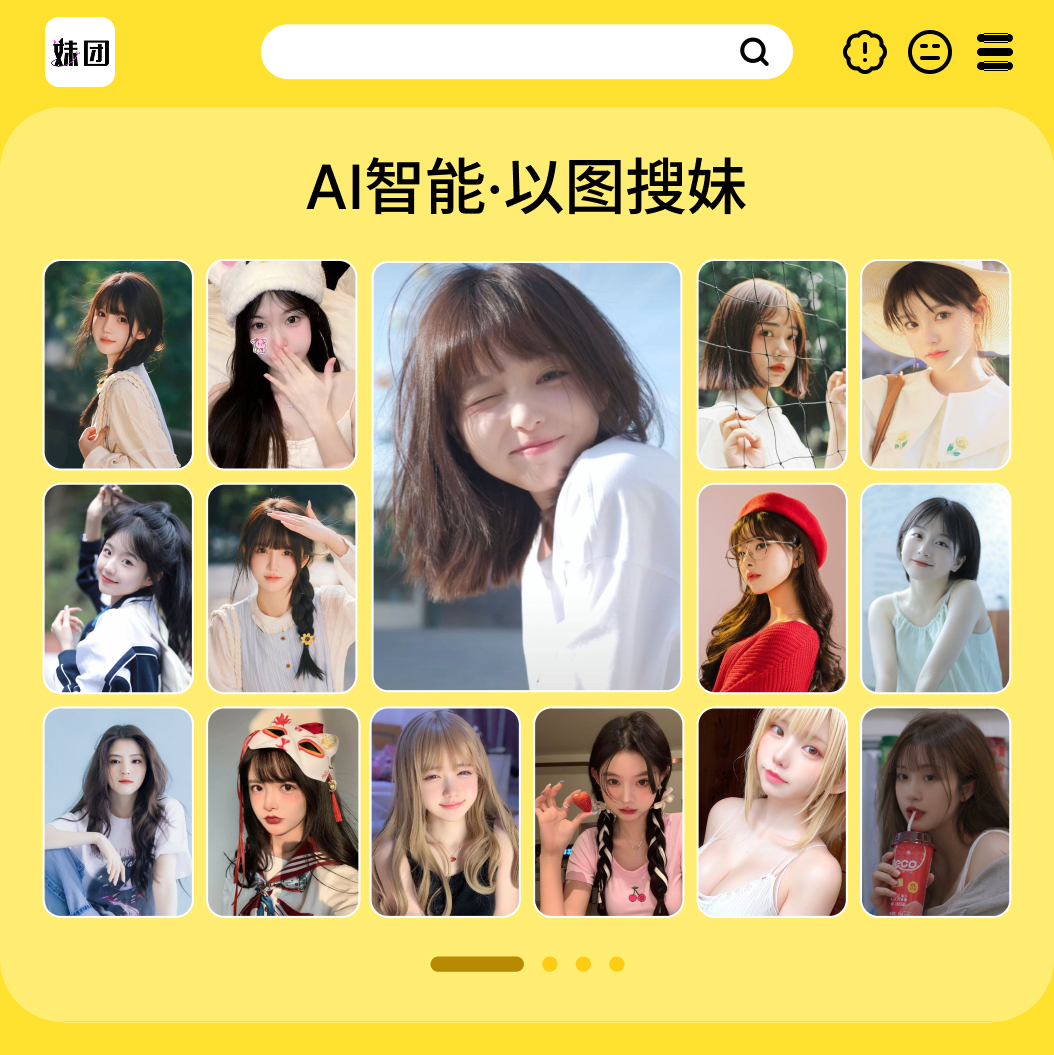1054x1055 pixels.
Task: Open the photo behind the net
Action: tap(772, 365)
